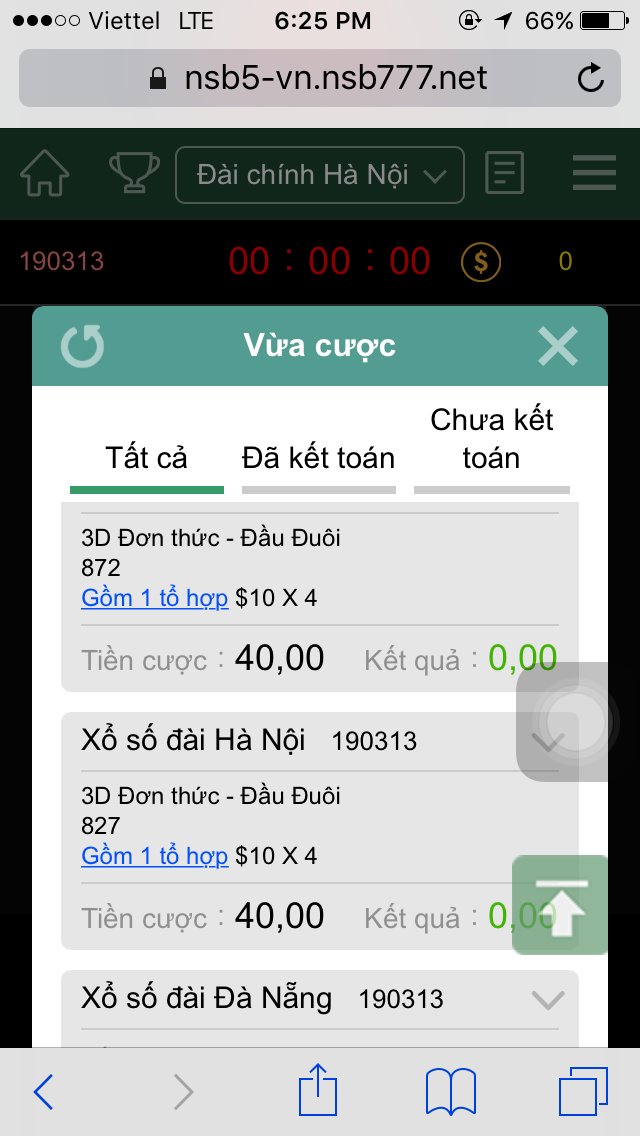640x1136 pixels.
Task: Open Safari bookmarks
Action: [x=450, y=1091]
